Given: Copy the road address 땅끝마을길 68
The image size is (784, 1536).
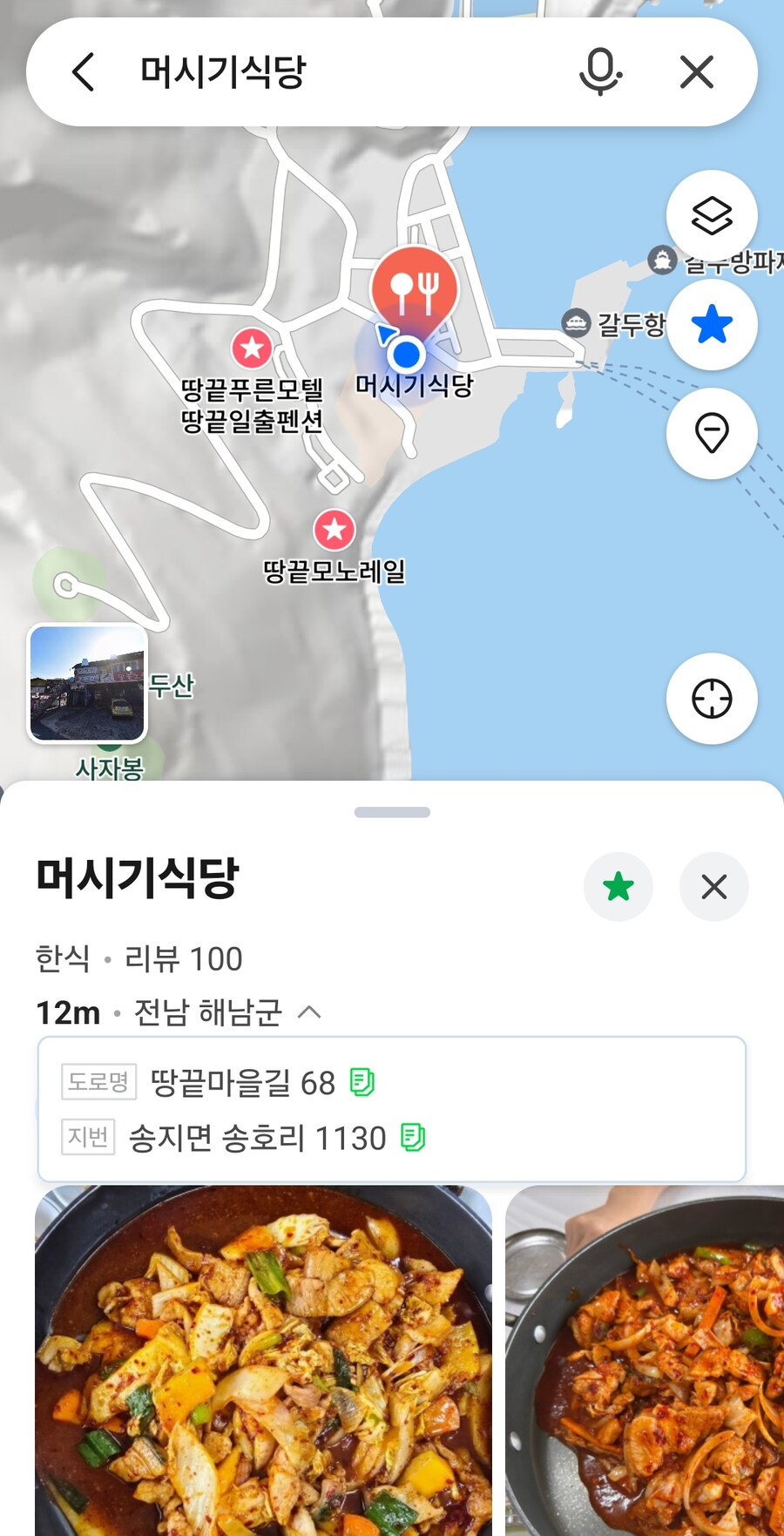Looking at the screenshot, I should click(x=363, y=1081).
